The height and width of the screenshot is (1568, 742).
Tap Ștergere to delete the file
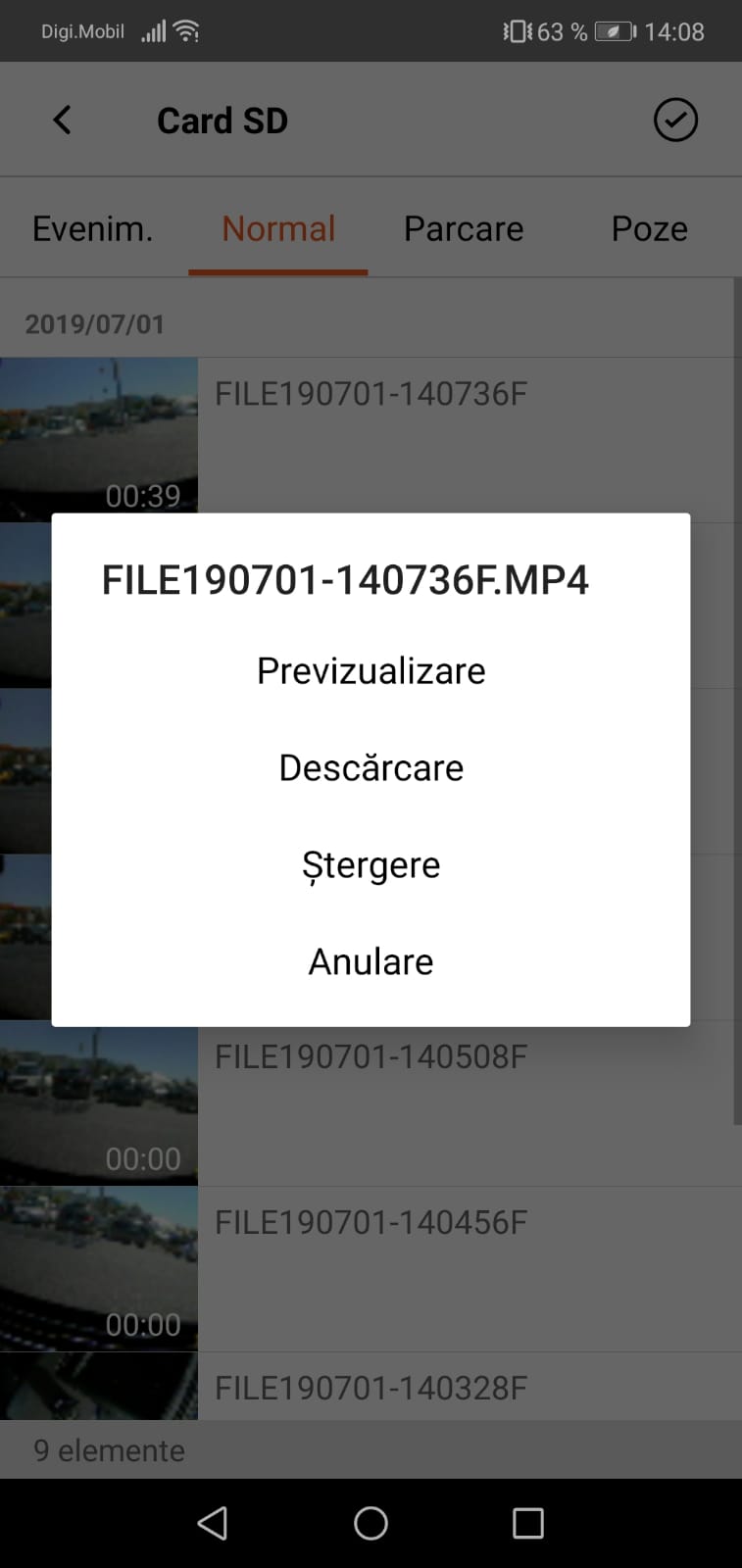coord(371,865)
